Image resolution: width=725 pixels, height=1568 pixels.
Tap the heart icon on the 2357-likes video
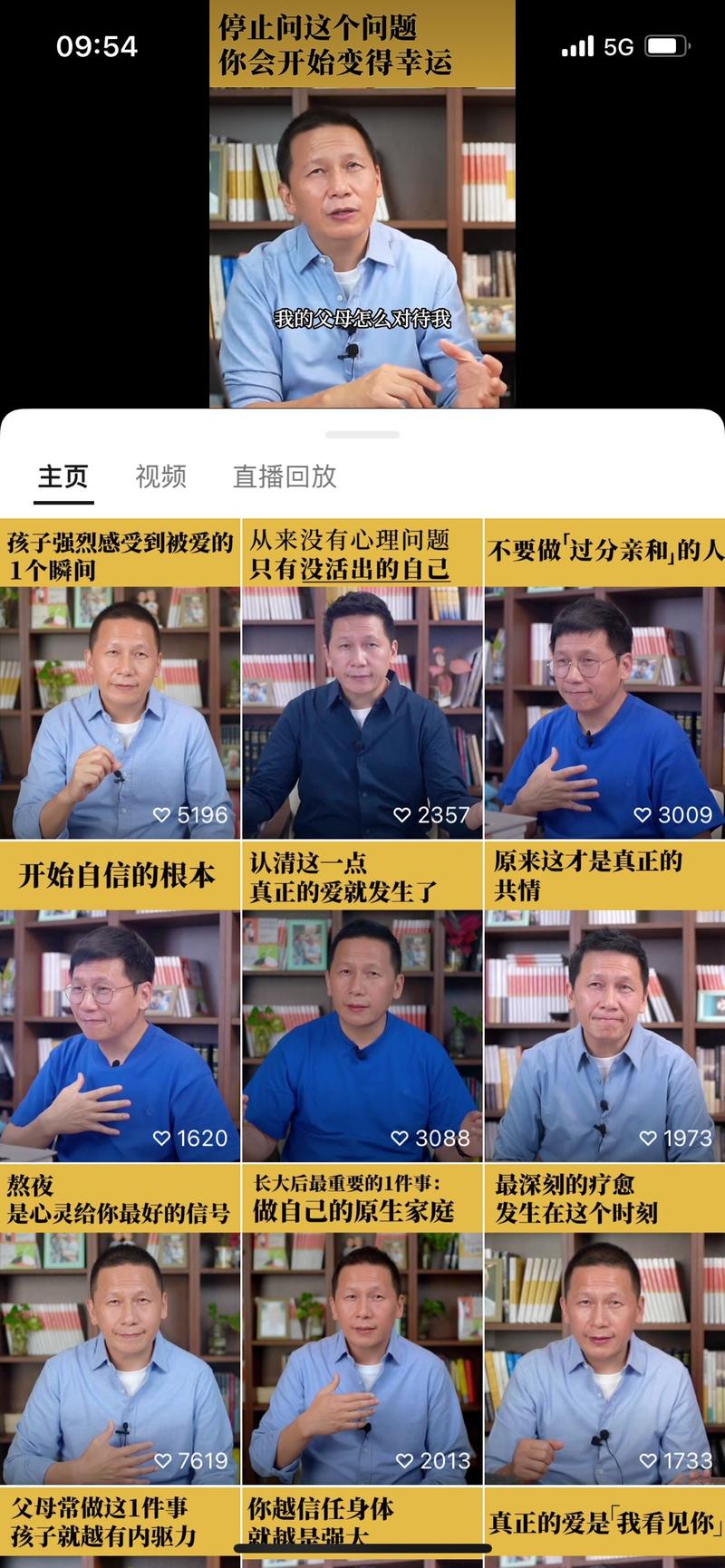pos(402,813)
